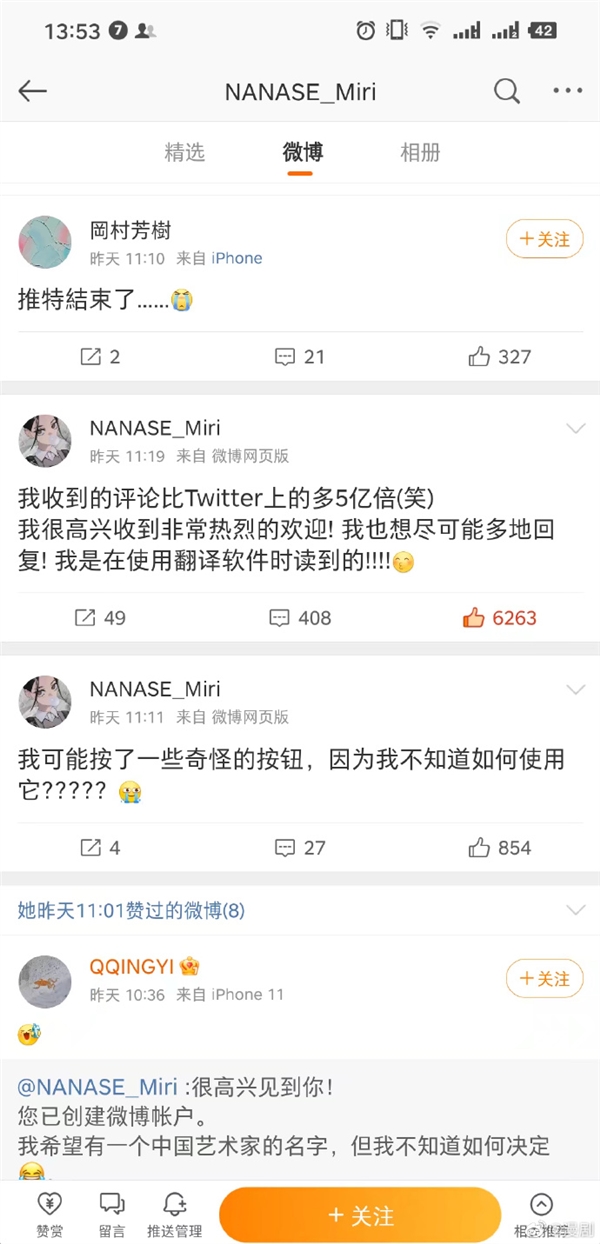Switch to the 相册 tab
Image resolution: width=600 pixels, height=1244 pixels.
[420, 153]
